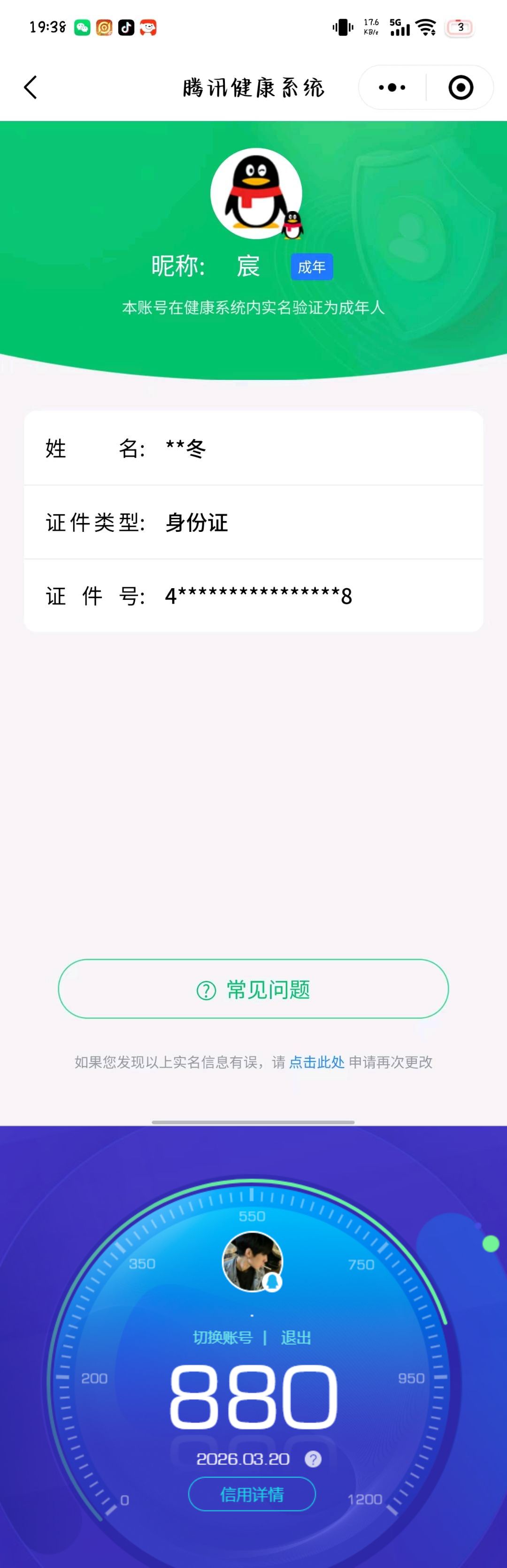
Task: Close the mini program with the circle button
Action: tap(461, 87)
